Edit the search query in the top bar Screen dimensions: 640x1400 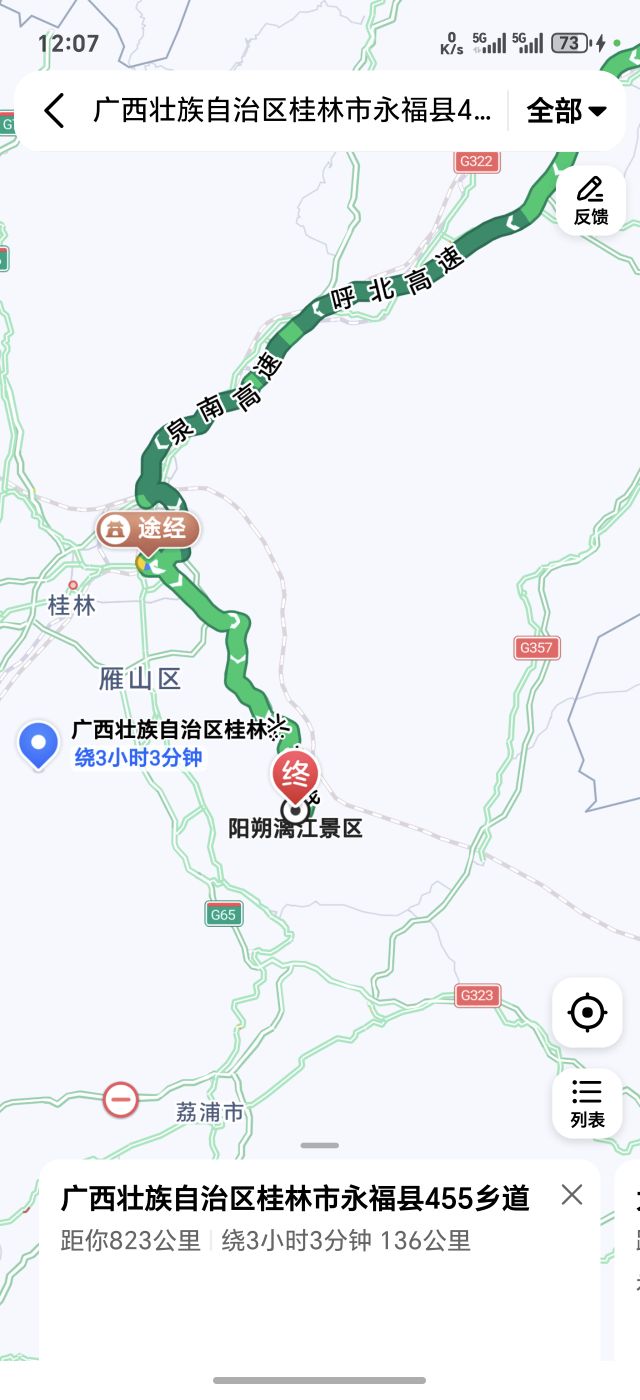tap(292, 110)
